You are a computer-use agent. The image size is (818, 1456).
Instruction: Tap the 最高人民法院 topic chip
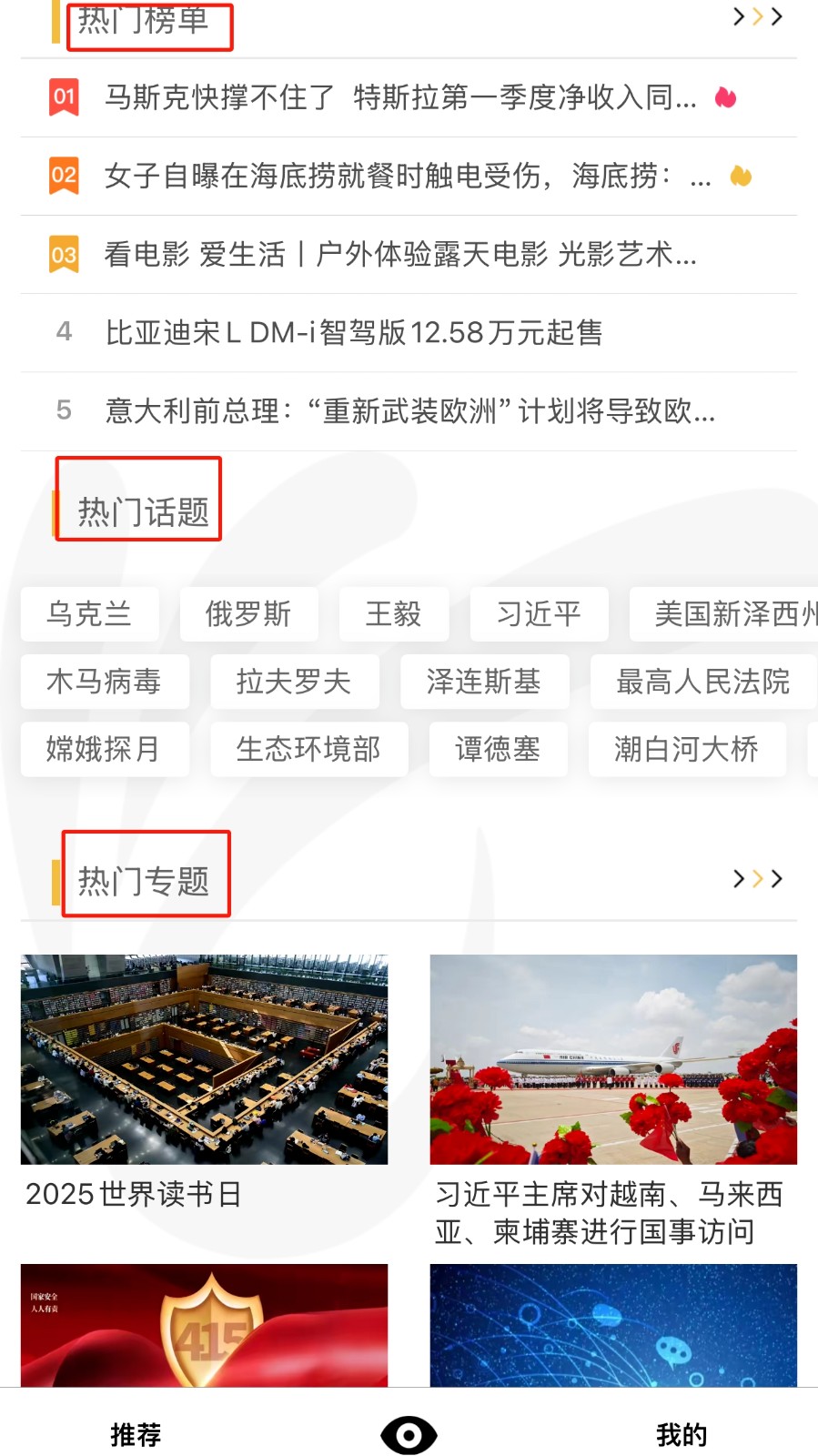click(x=702, y=682)
